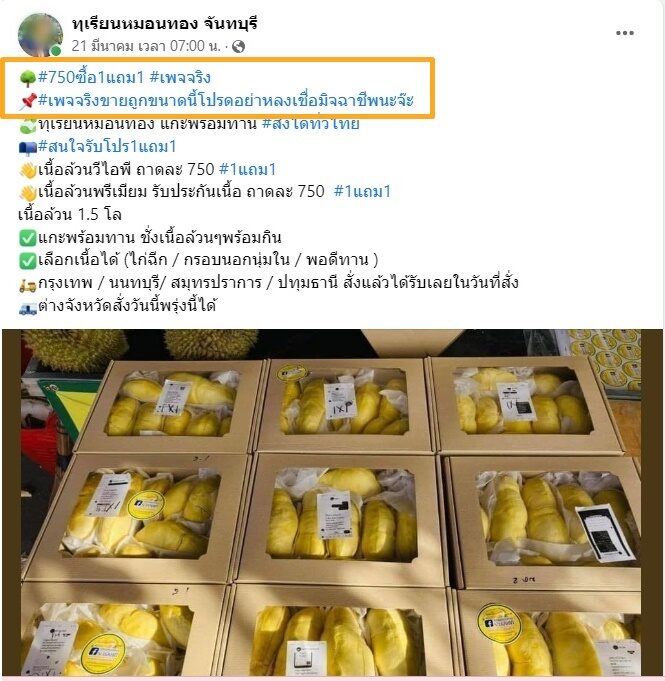Open the post's three-dot options menu
The height and width of the screenshot is (681, 665).
click(625, 33)
